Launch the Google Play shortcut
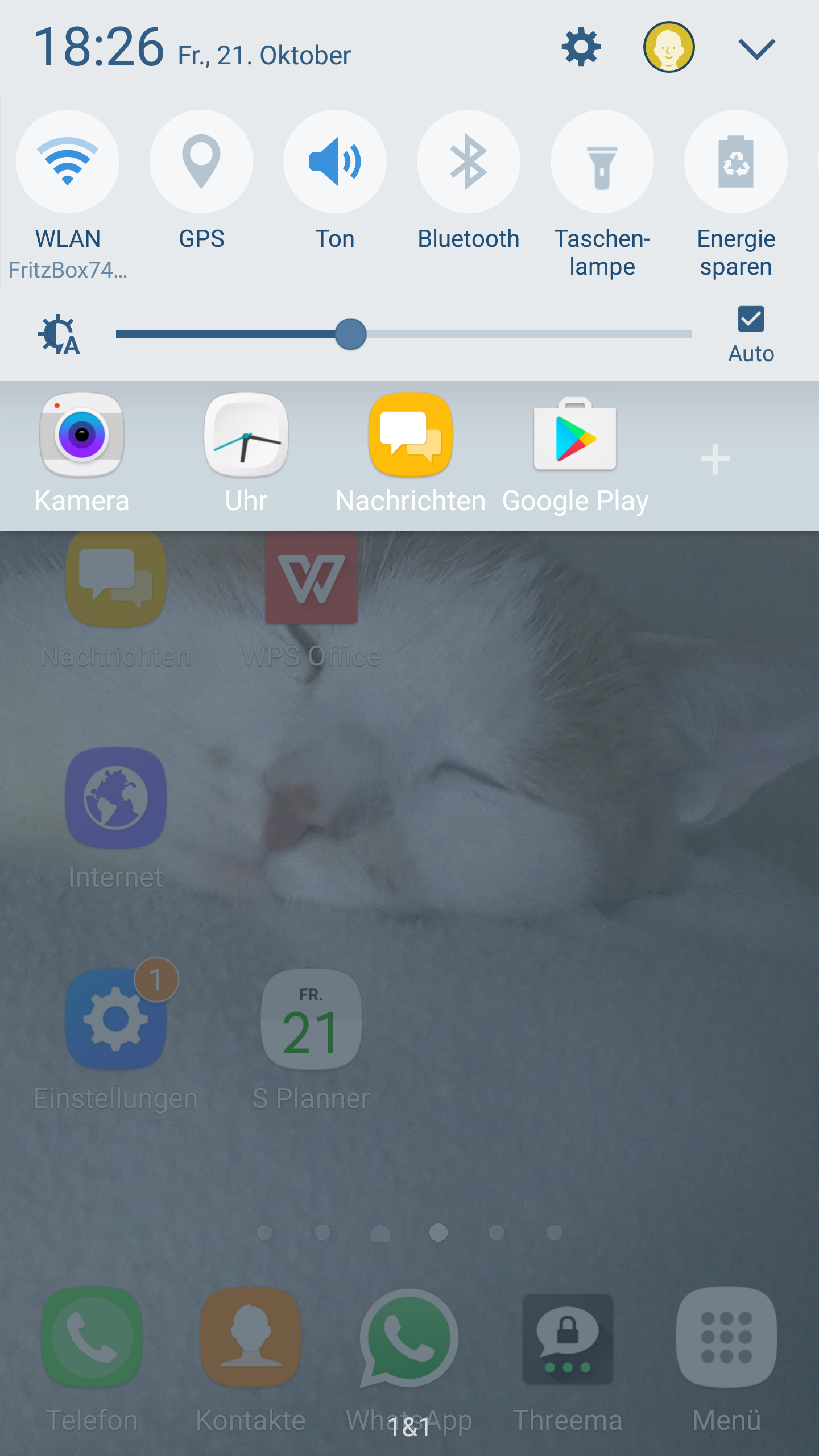Screen dimensions: 819x1456 tap(575, 453)
